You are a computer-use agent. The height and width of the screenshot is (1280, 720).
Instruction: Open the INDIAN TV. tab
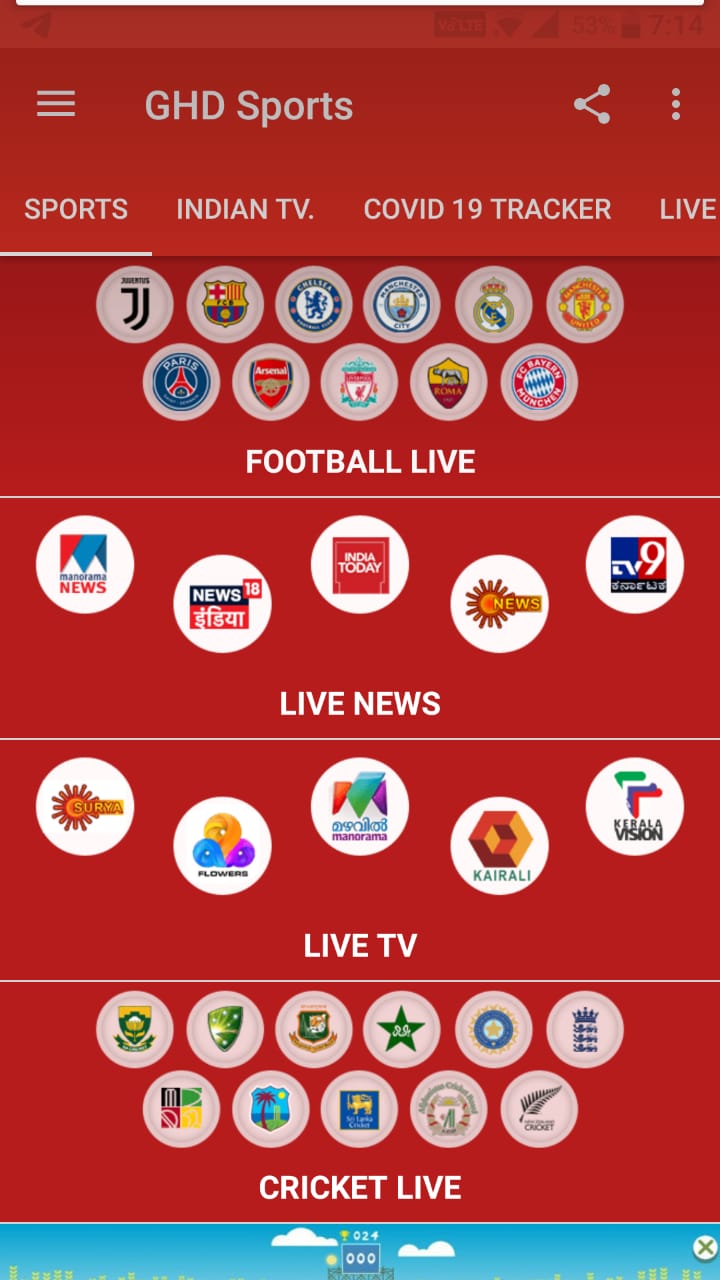pyautogui.click(x=245, y=209)
